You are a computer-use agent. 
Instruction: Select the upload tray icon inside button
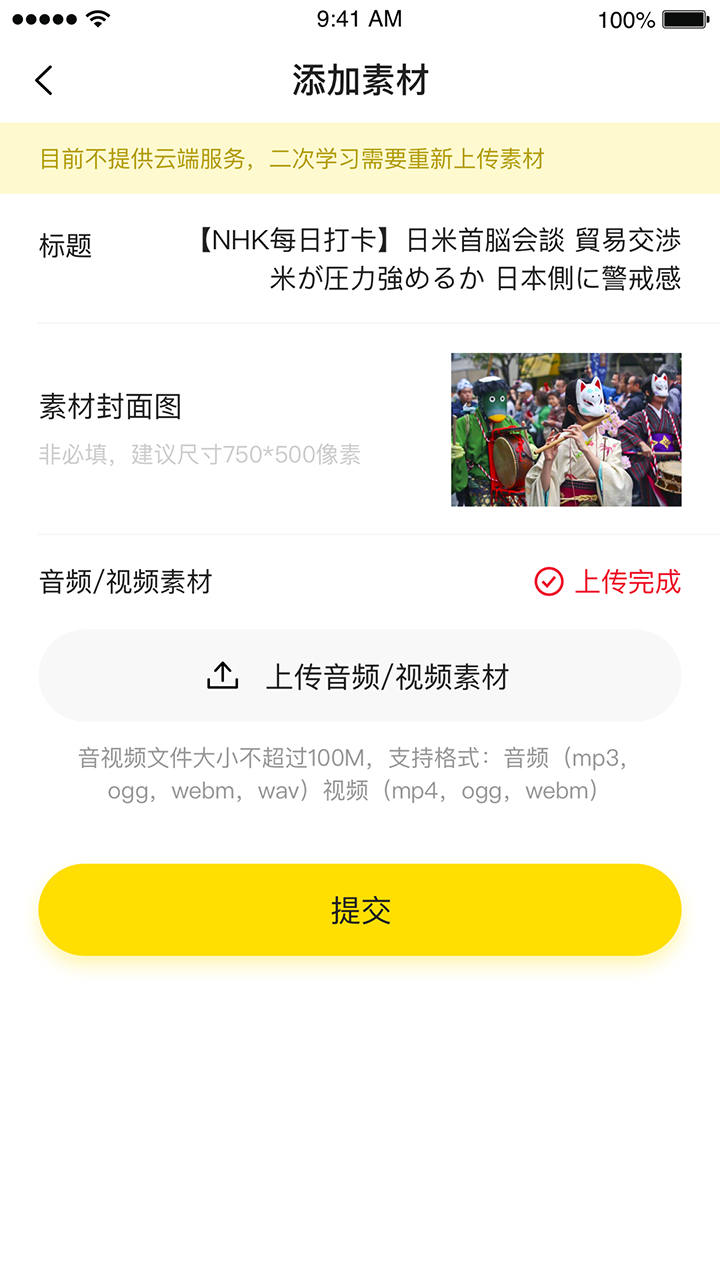click(224, 674)
